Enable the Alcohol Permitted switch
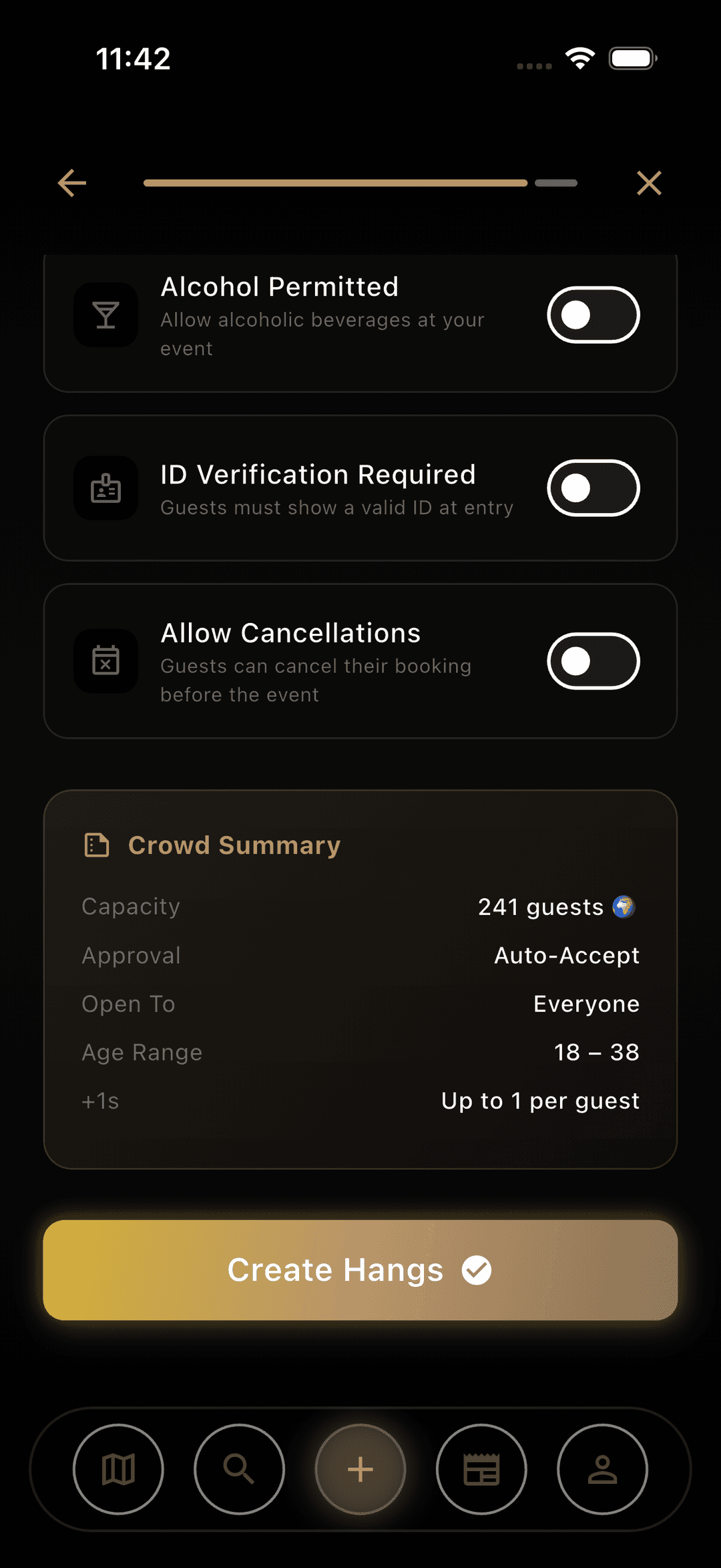Screen dimensions: 721x1568 [593, 315]
